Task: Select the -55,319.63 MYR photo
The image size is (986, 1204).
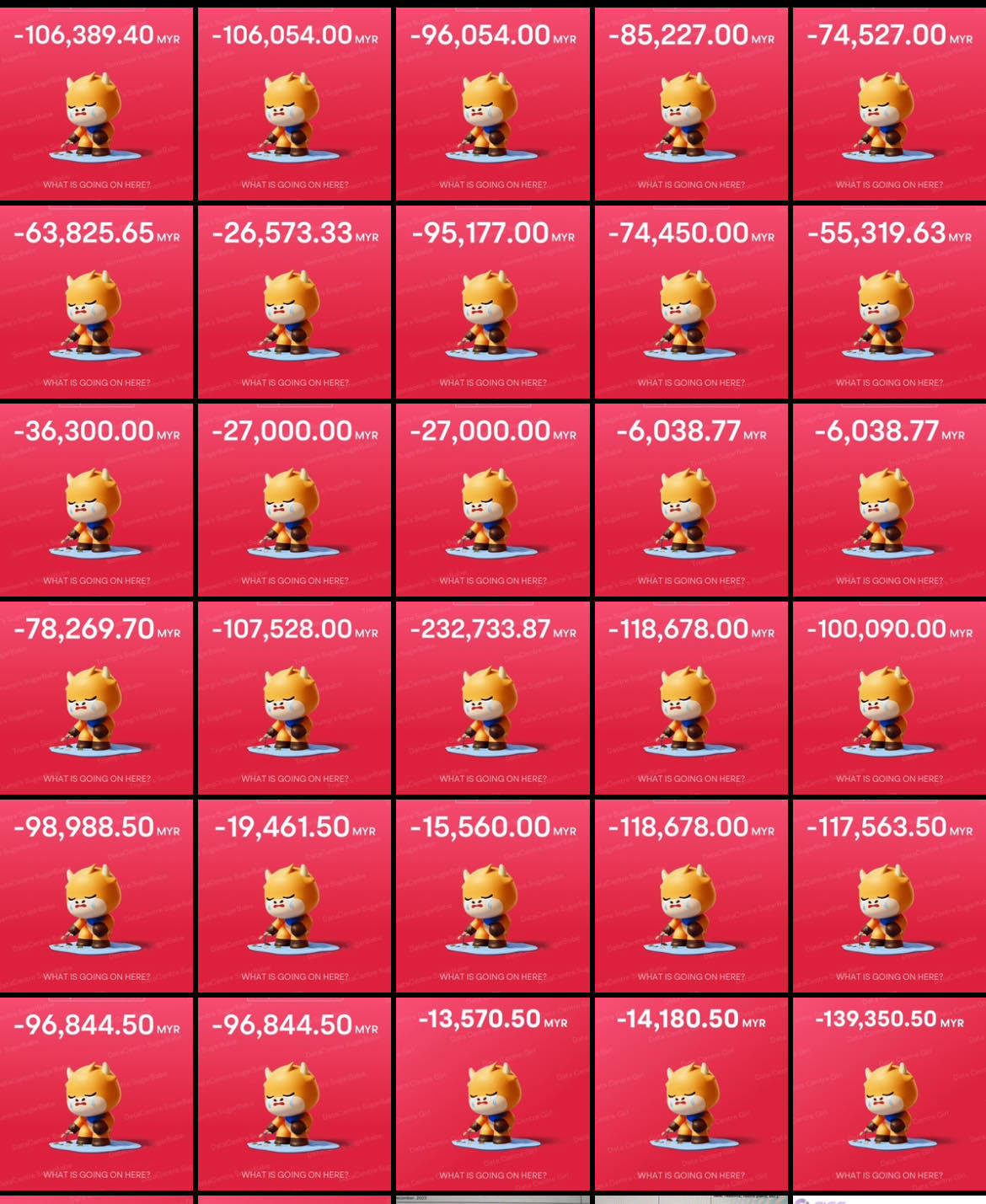Action: [889, 302]
